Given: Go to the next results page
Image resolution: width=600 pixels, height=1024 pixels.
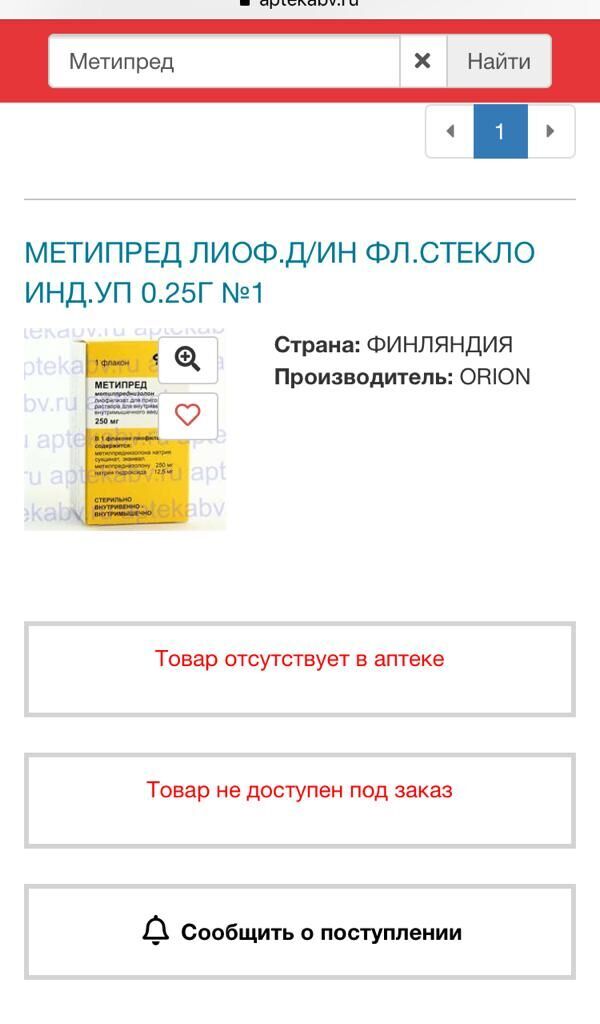Looking at the screenshot, I should 550,131.
